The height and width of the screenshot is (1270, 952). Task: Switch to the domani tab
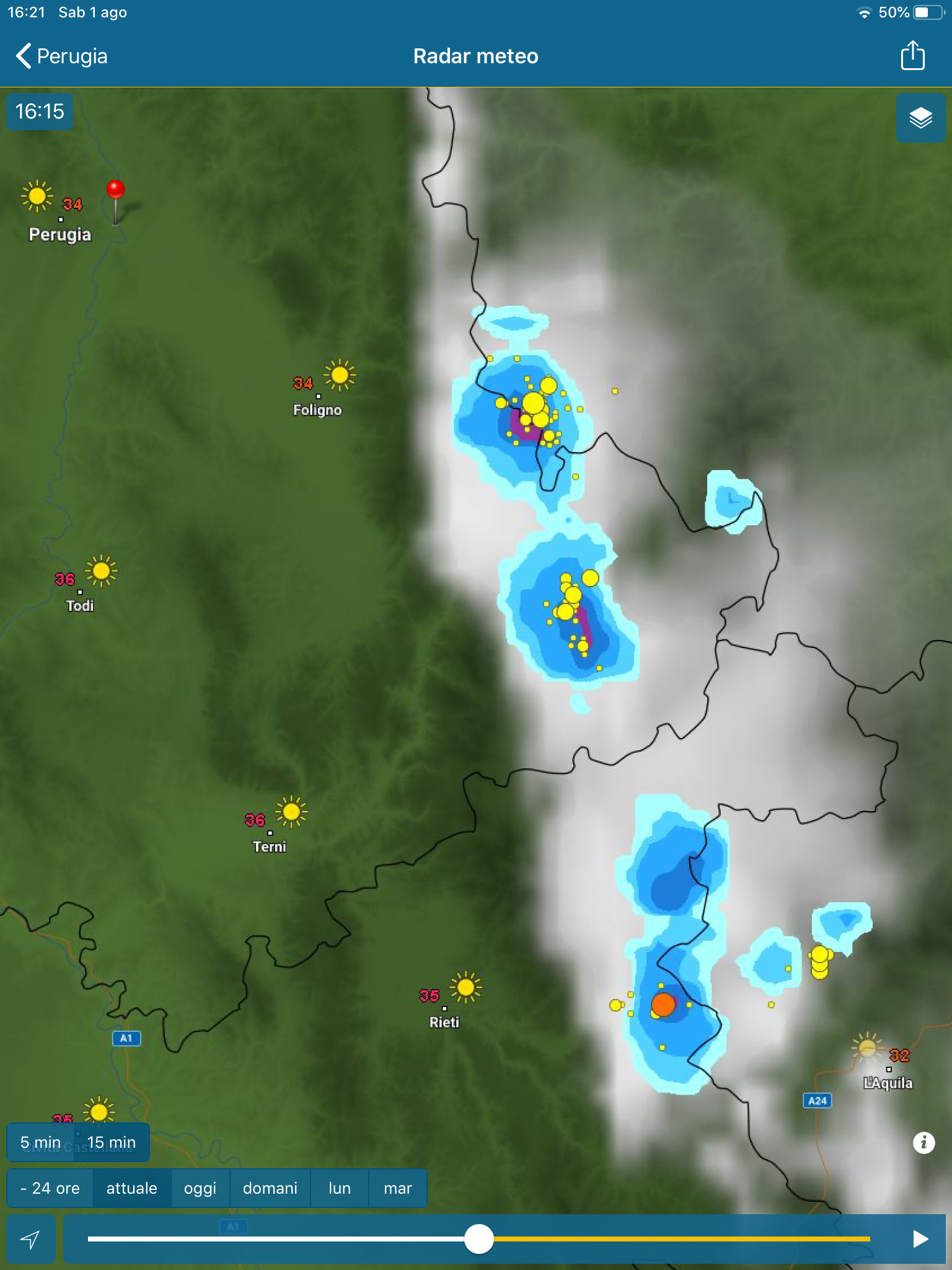pos(270,1188)
